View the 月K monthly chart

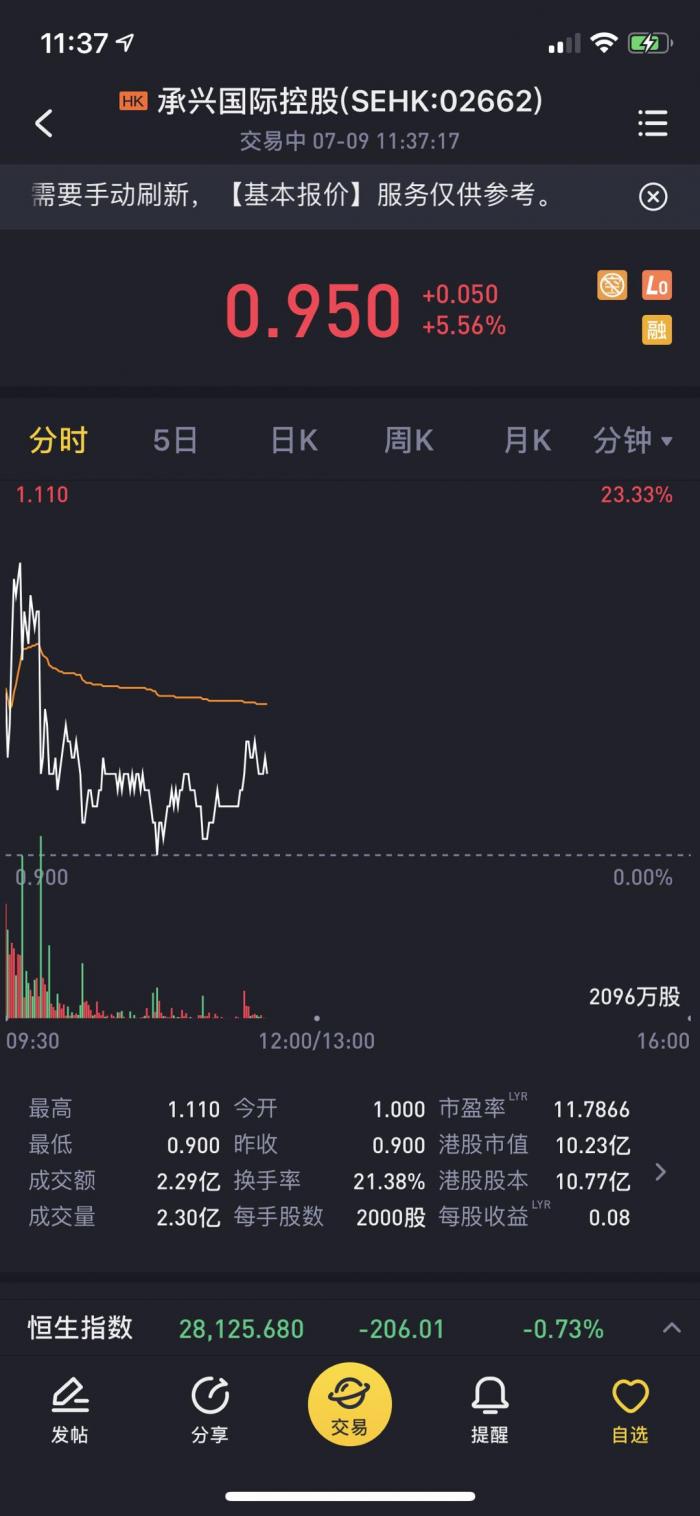pos(527,440)
